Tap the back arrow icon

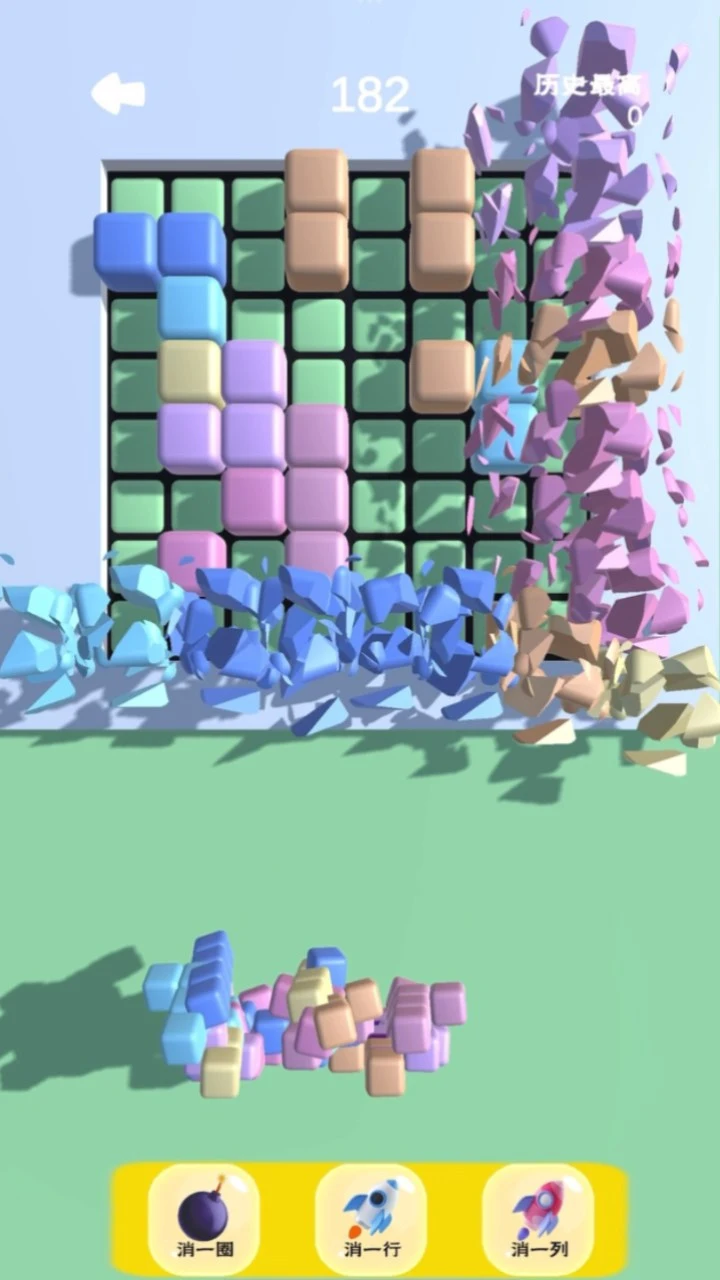[118, 94]
